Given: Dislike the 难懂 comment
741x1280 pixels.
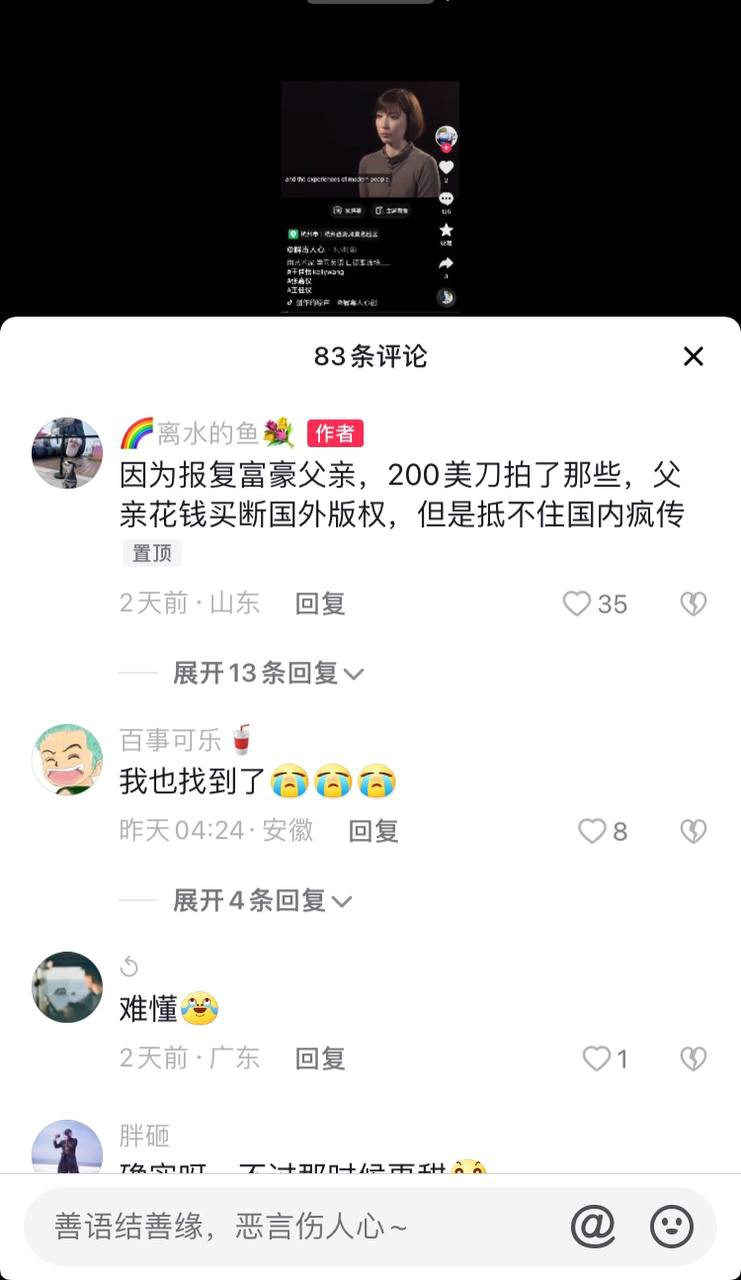Looking at the screenshot, I should coord(693,1058).
